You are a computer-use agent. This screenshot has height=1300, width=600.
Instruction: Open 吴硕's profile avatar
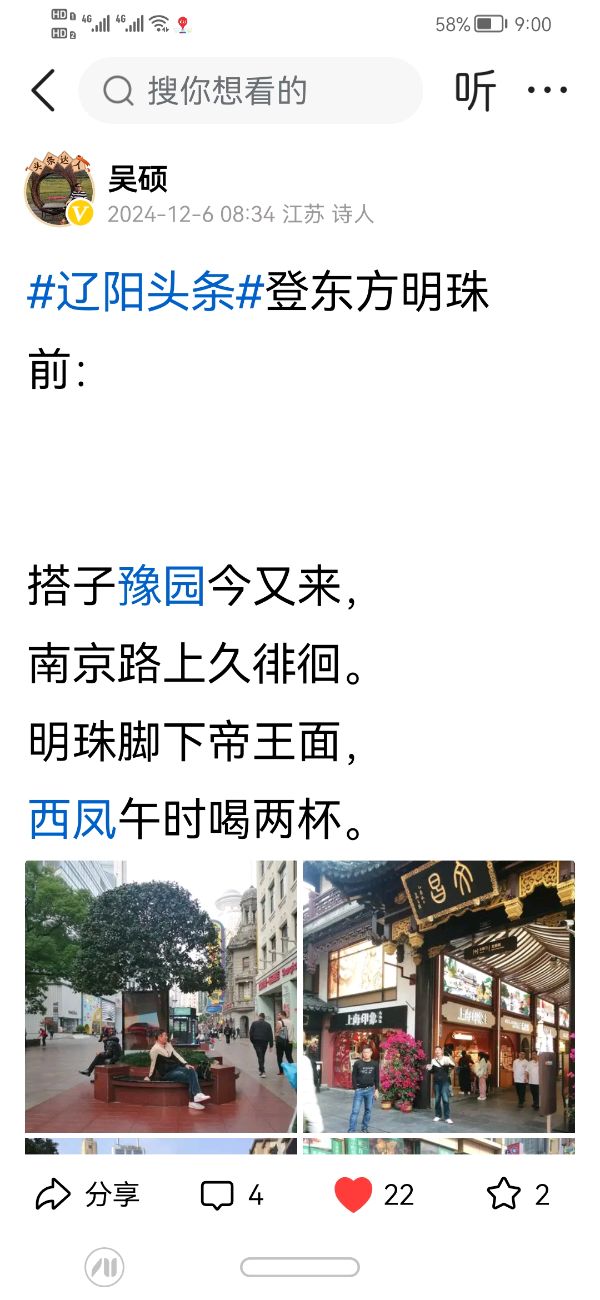click(59, 191)
